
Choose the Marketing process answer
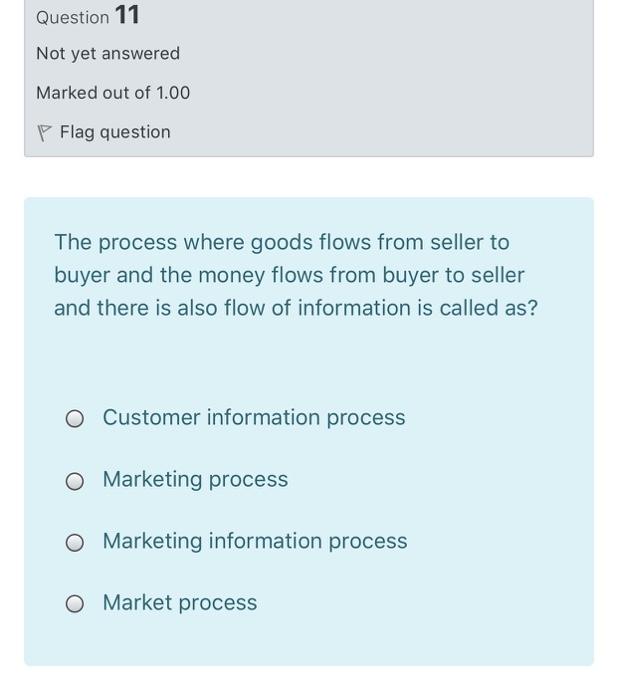click(75, 481)
